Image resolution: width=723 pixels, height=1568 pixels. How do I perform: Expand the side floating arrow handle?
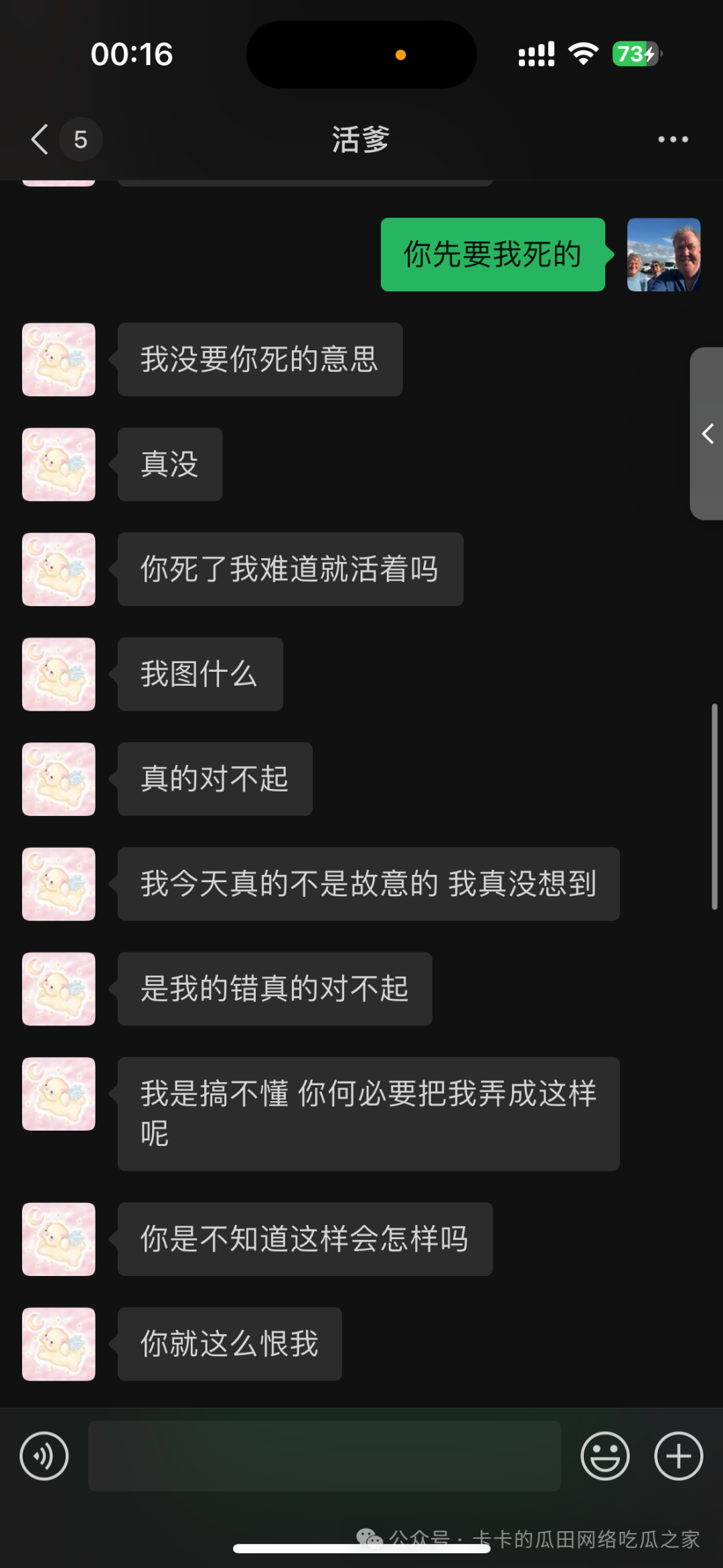[707, 433]
